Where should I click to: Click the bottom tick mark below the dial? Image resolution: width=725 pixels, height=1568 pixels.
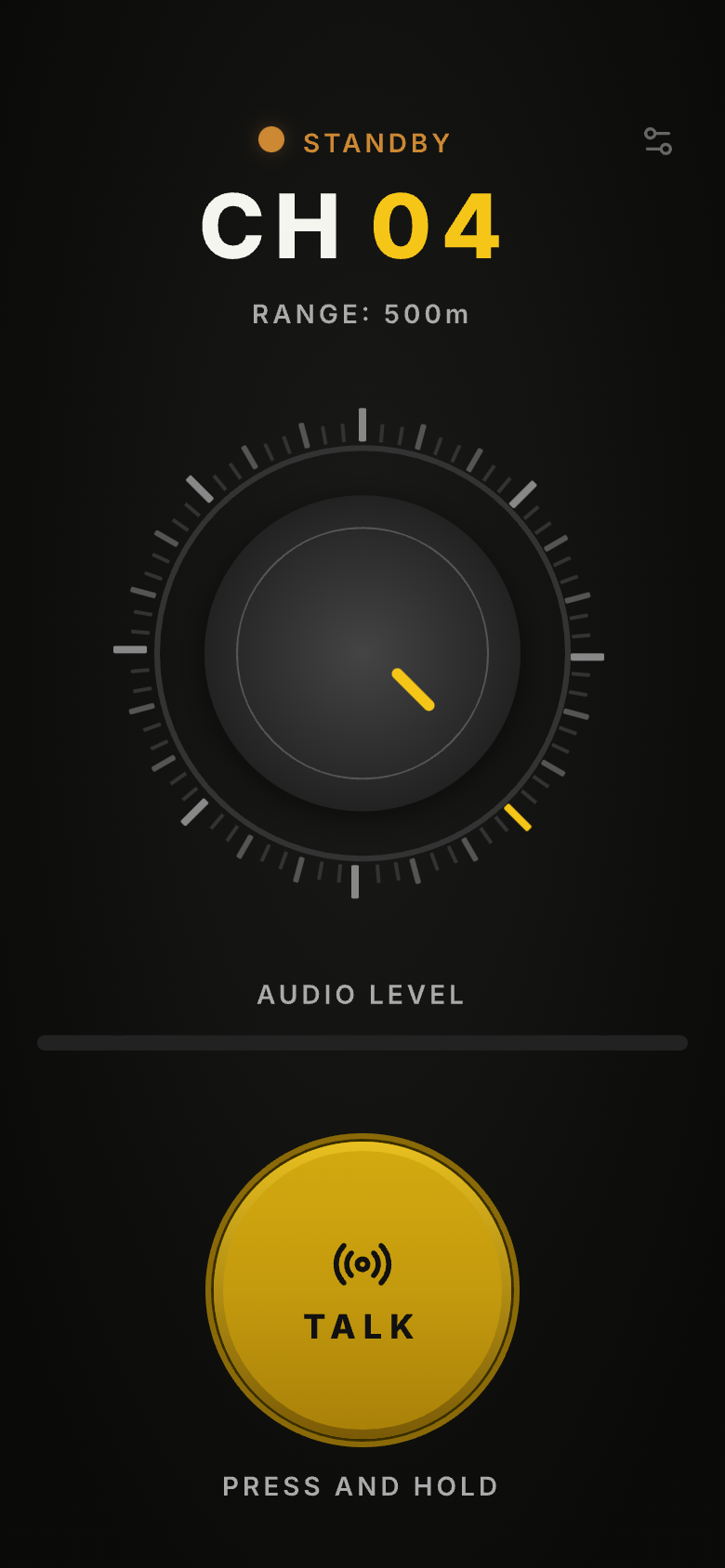coord(358,882)
